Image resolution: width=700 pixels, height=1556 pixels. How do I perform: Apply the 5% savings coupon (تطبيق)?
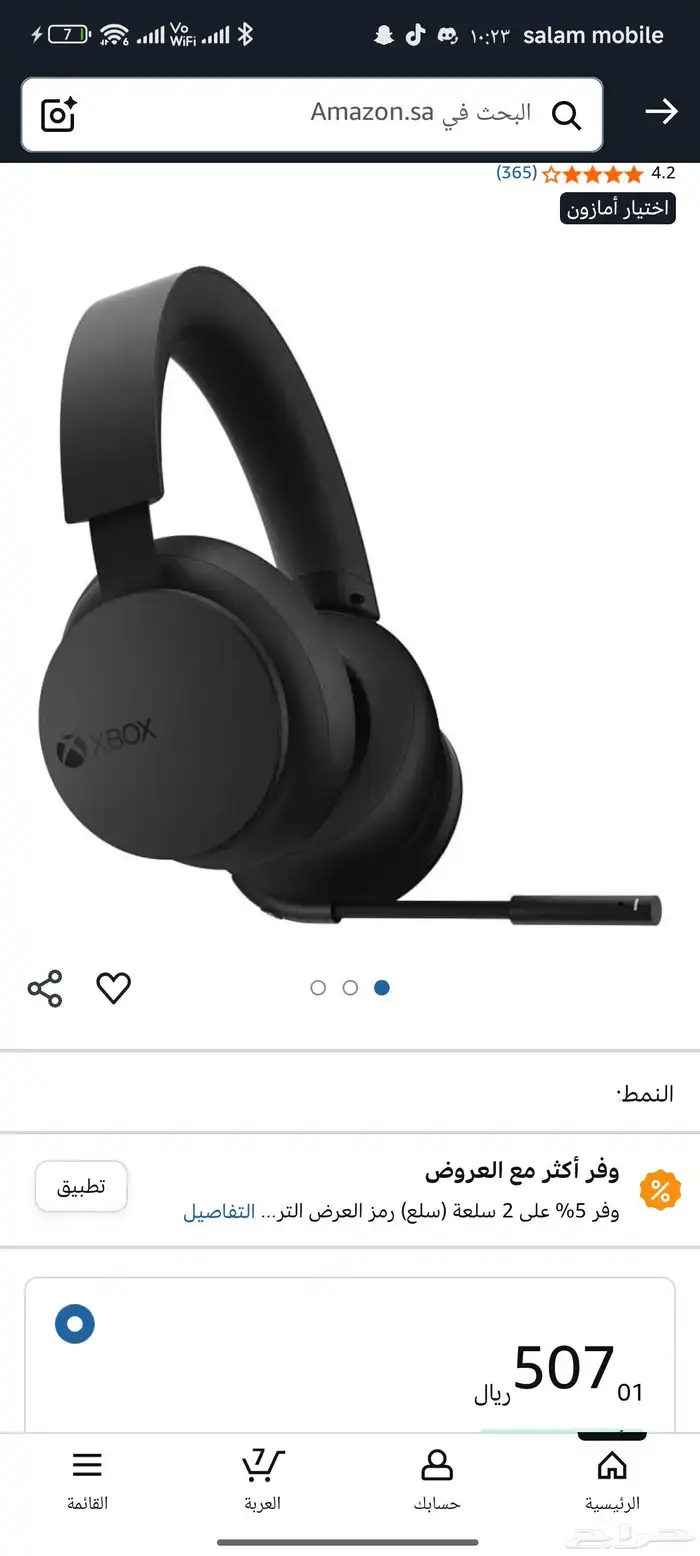coord(81,1187)
